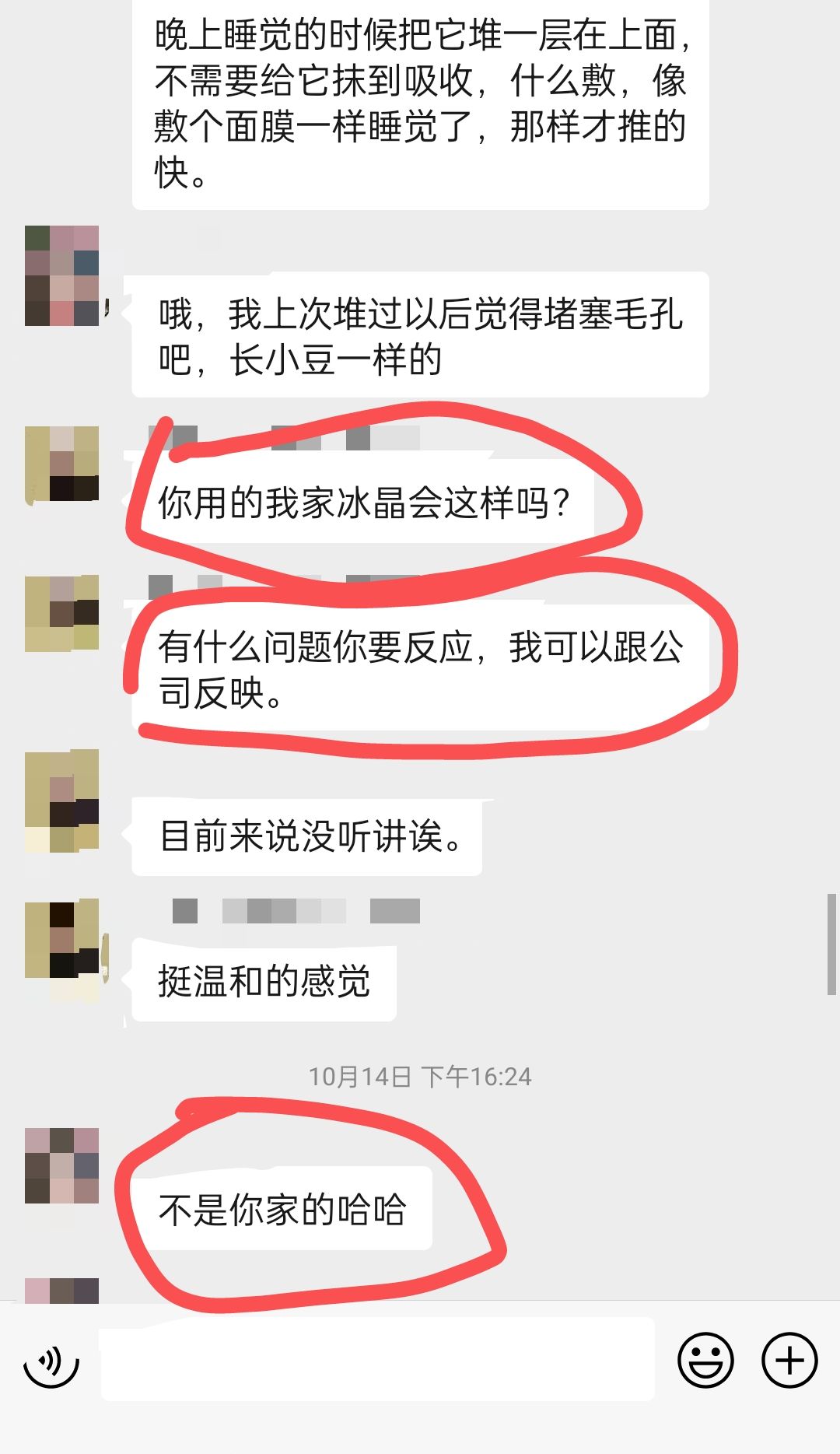Tap avatar beside 你用的我家冰晶 message
The width and height of the screenshot is (840, 1454).
click(62, 464)
